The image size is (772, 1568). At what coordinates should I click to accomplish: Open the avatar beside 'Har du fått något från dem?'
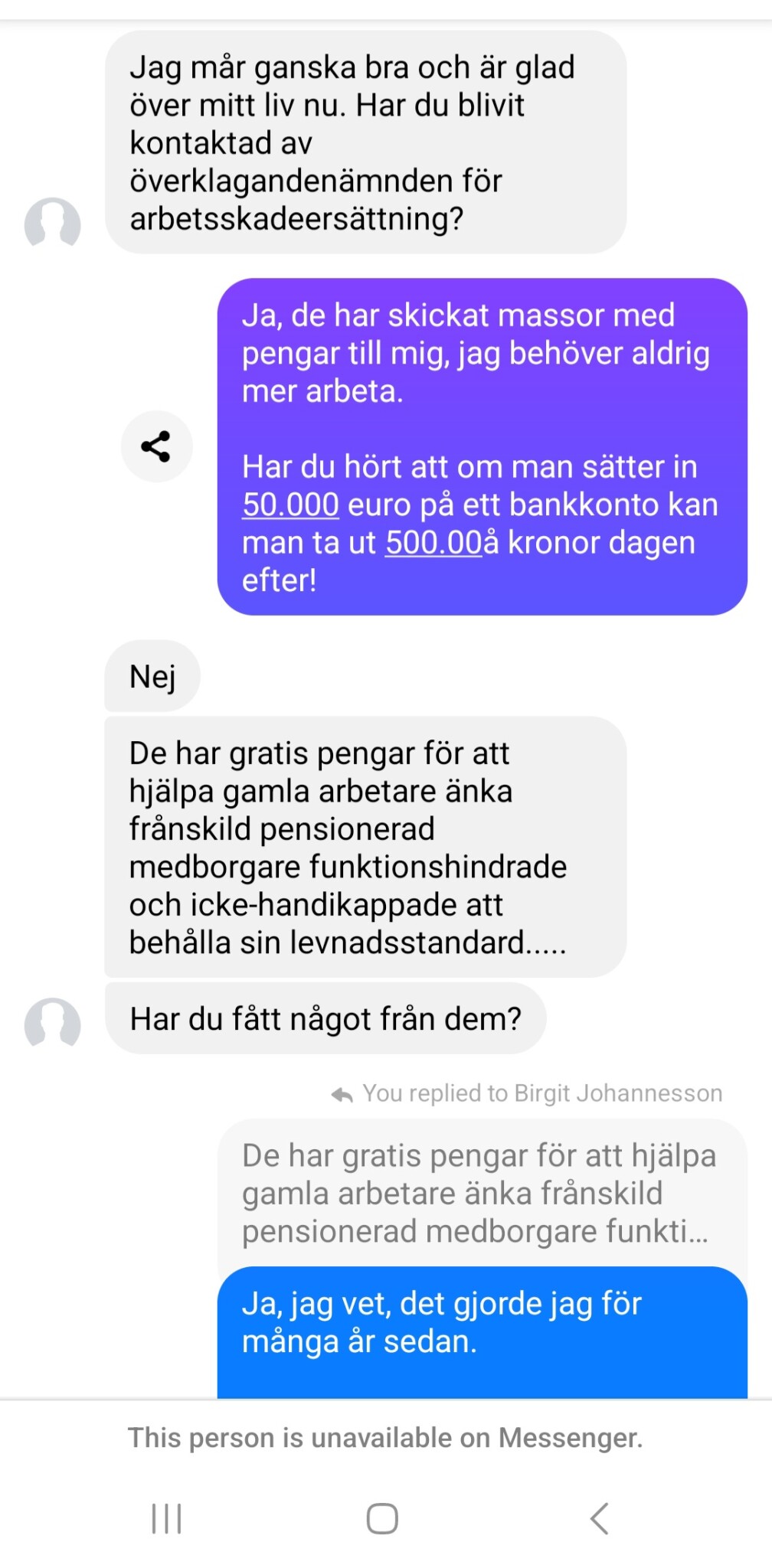click(53, 1023)
